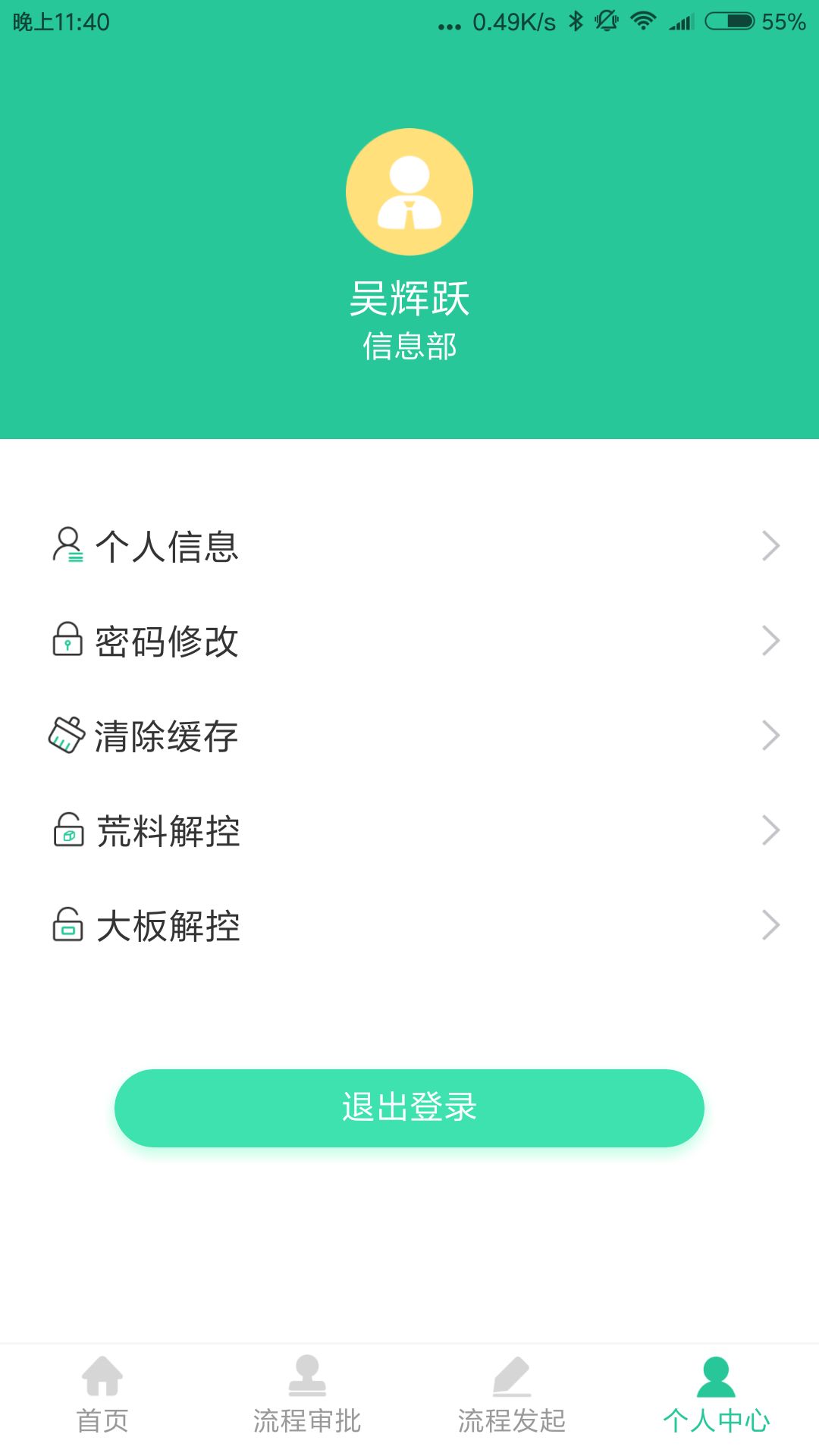Screen dimensions: 819x1456
Task: Click the 荒料解控 unlock icon
Action: [68, 829]
